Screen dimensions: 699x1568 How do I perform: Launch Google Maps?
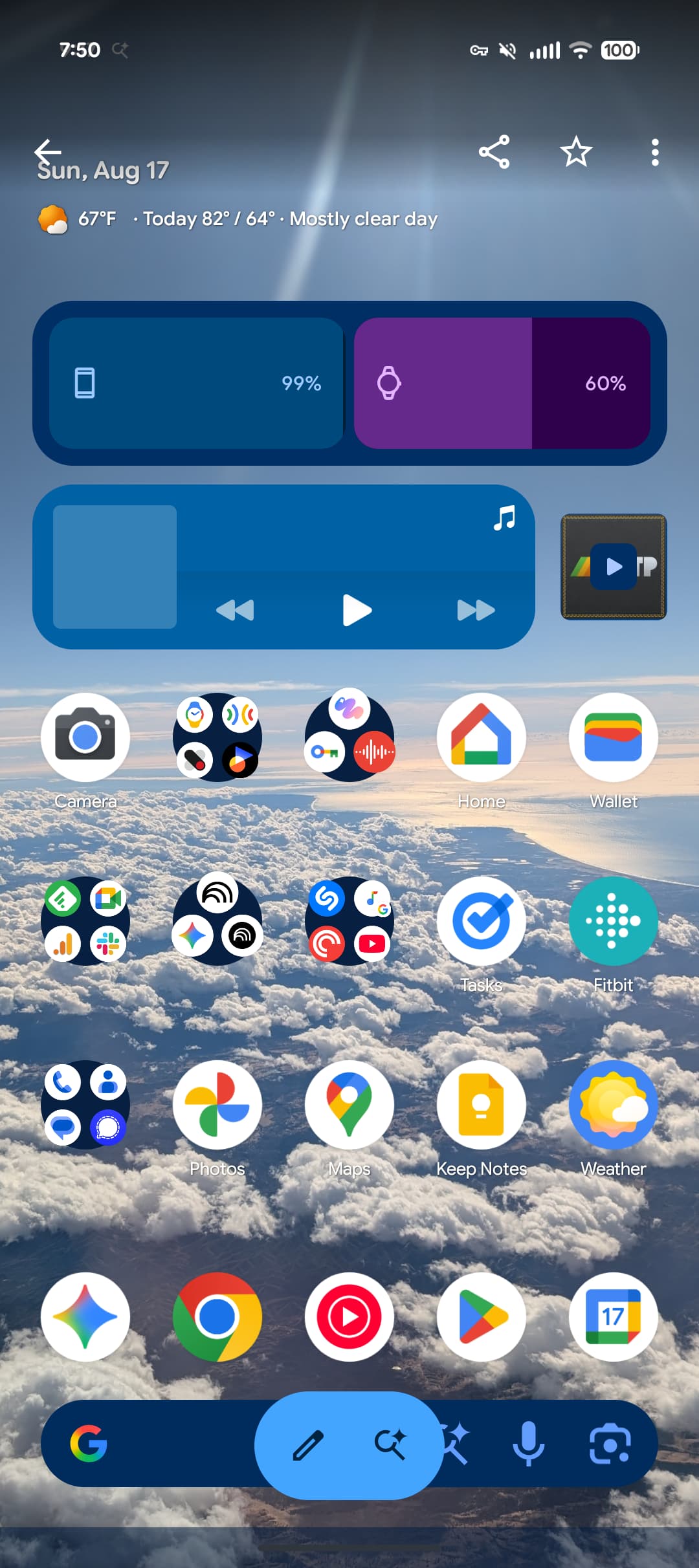[349, 1105]
